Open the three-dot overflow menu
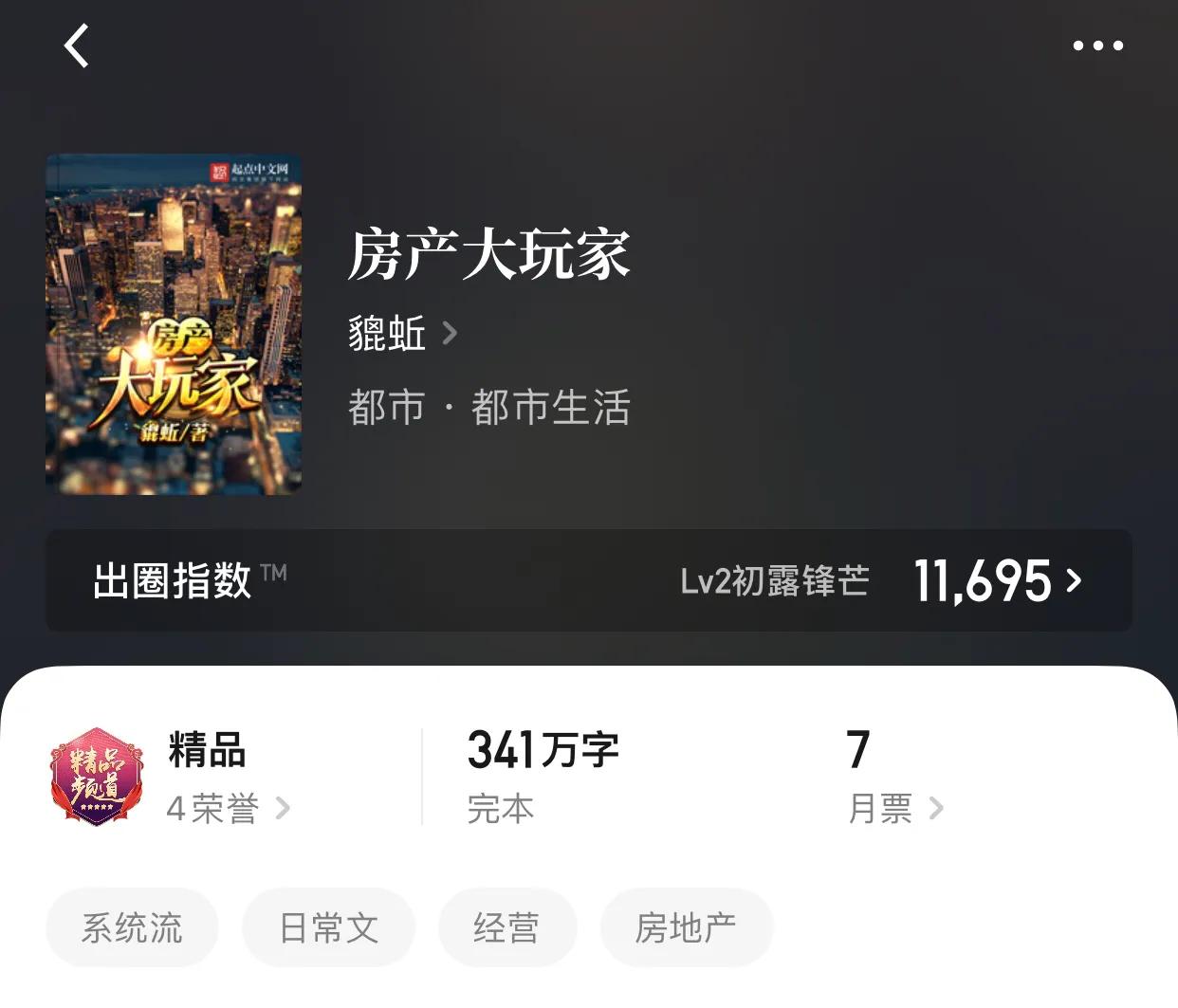1178x1008 pixels. tap(1097, 46)
